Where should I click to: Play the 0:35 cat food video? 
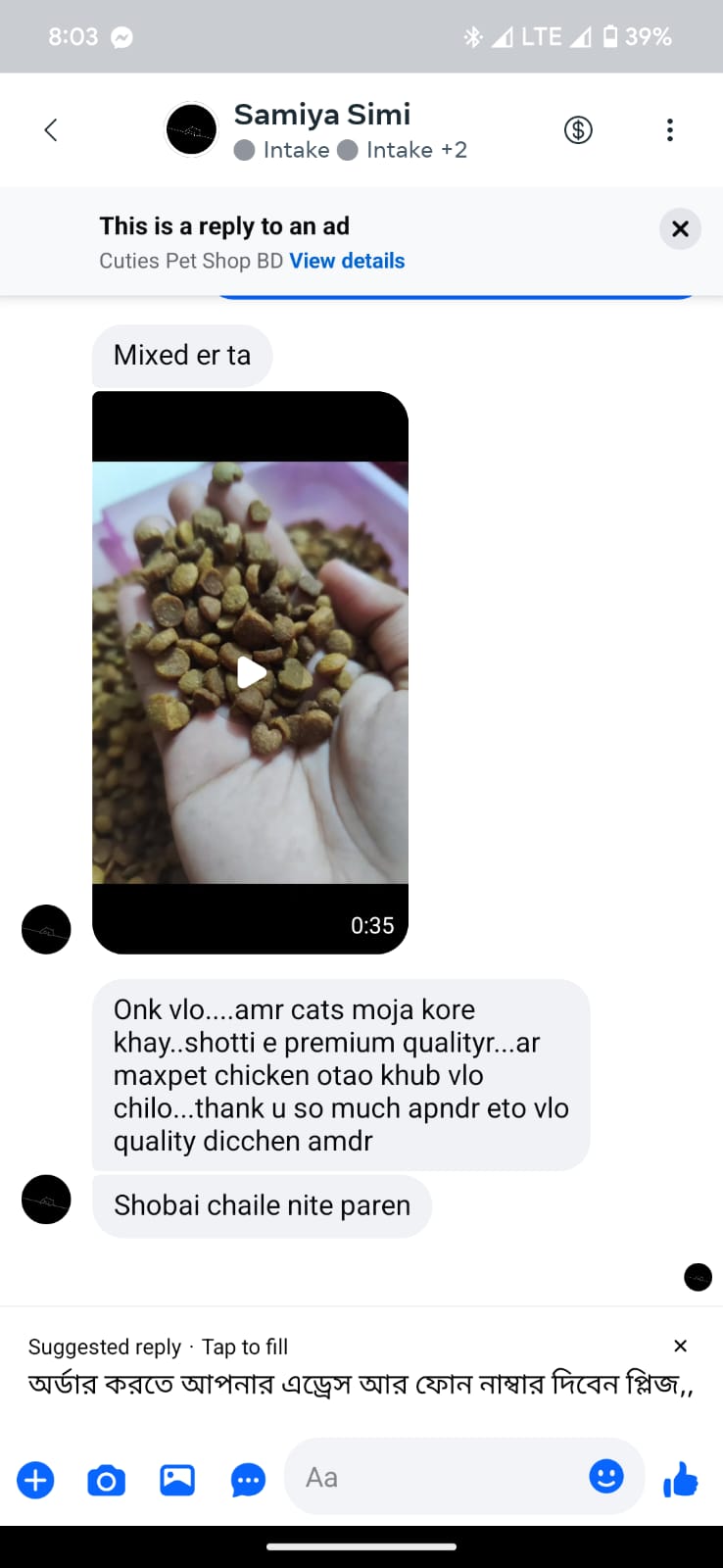[x=251, y=672]
